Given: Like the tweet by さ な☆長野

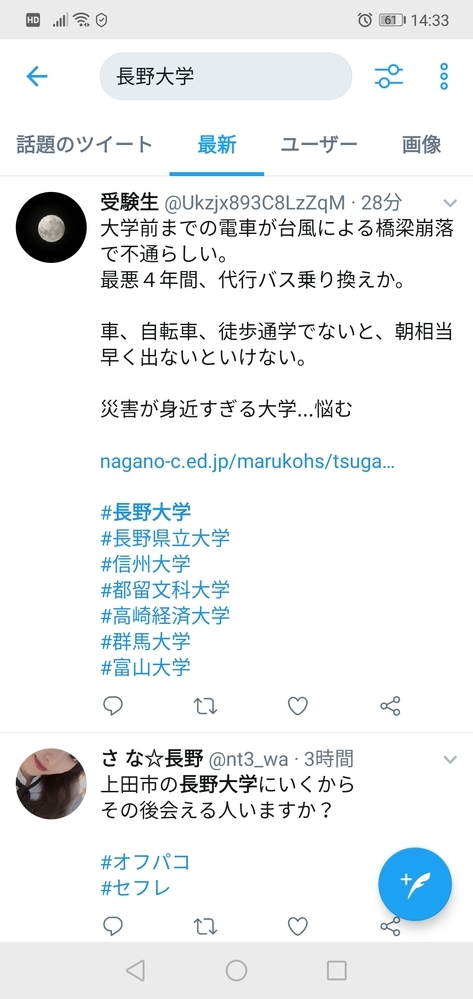Looking at the screenshot, I should point(298,926).
